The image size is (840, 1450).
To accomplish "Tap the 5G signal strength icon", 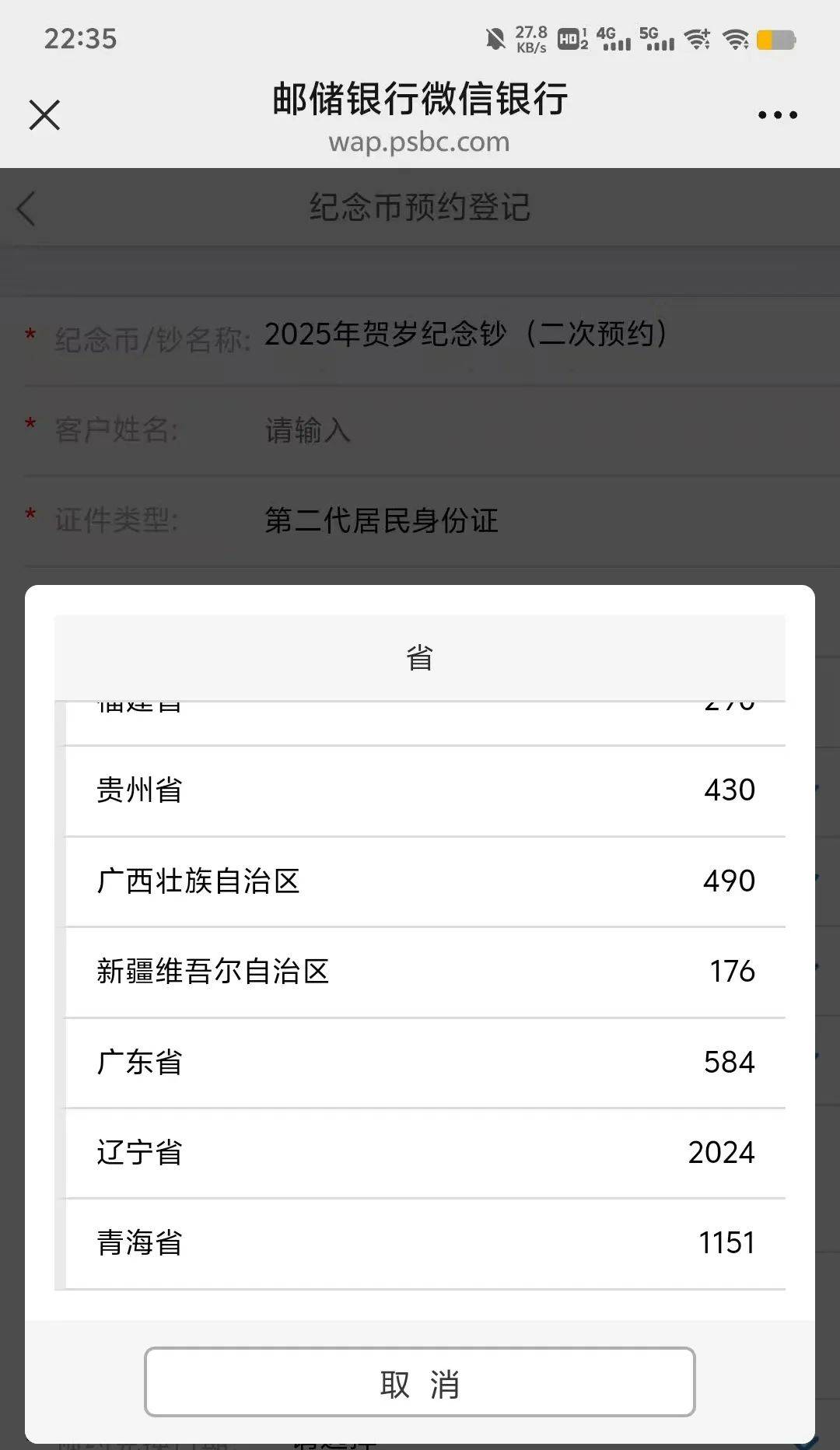I will click(659, 37).
